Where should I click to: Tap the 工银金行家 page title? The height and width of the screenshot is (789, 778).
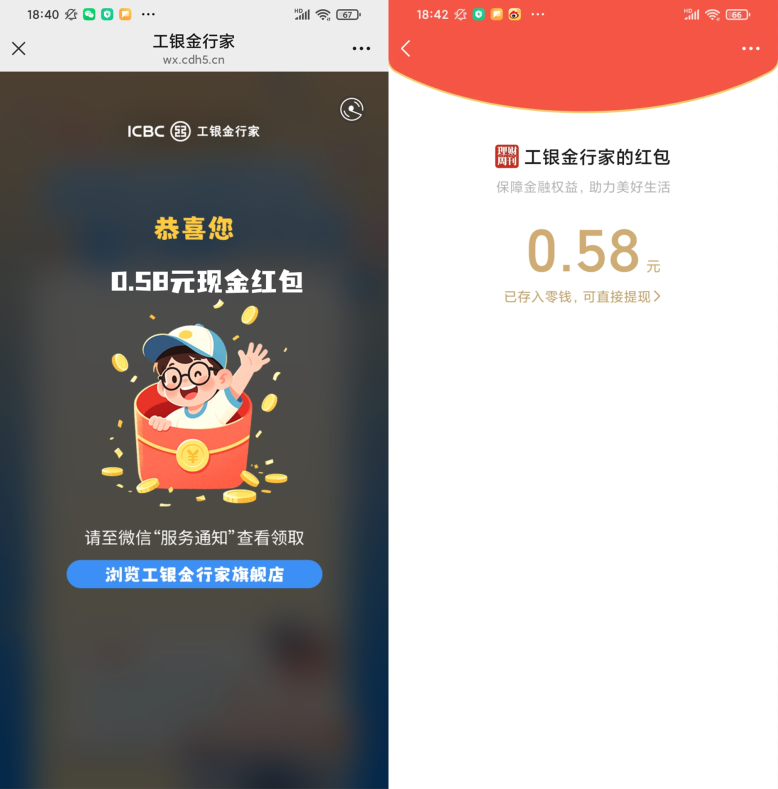point(194,41)
